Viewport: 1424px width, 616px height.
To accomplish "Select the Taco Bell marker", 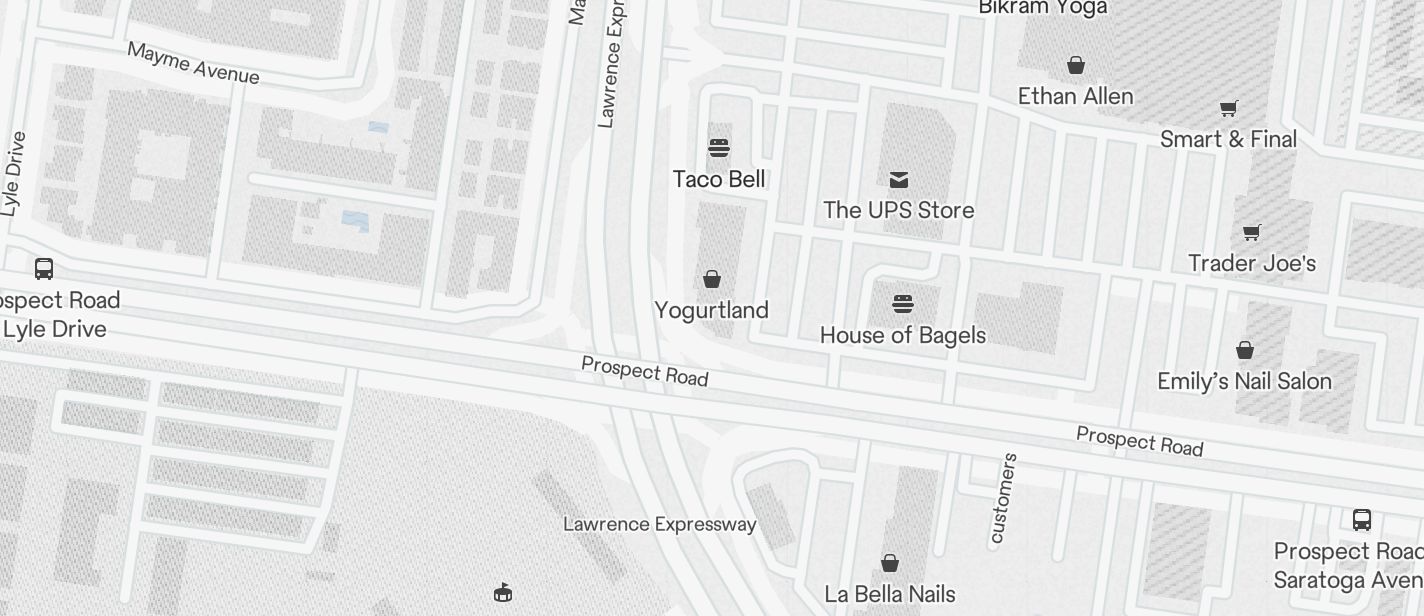I will pyautogui.click(x=719, y=149).
